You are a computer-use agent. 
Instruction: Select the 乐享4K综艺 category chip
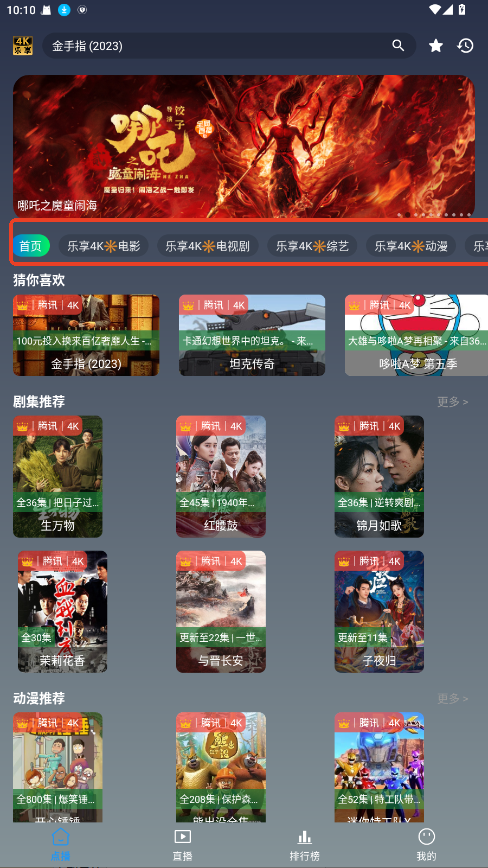(312, 246)
